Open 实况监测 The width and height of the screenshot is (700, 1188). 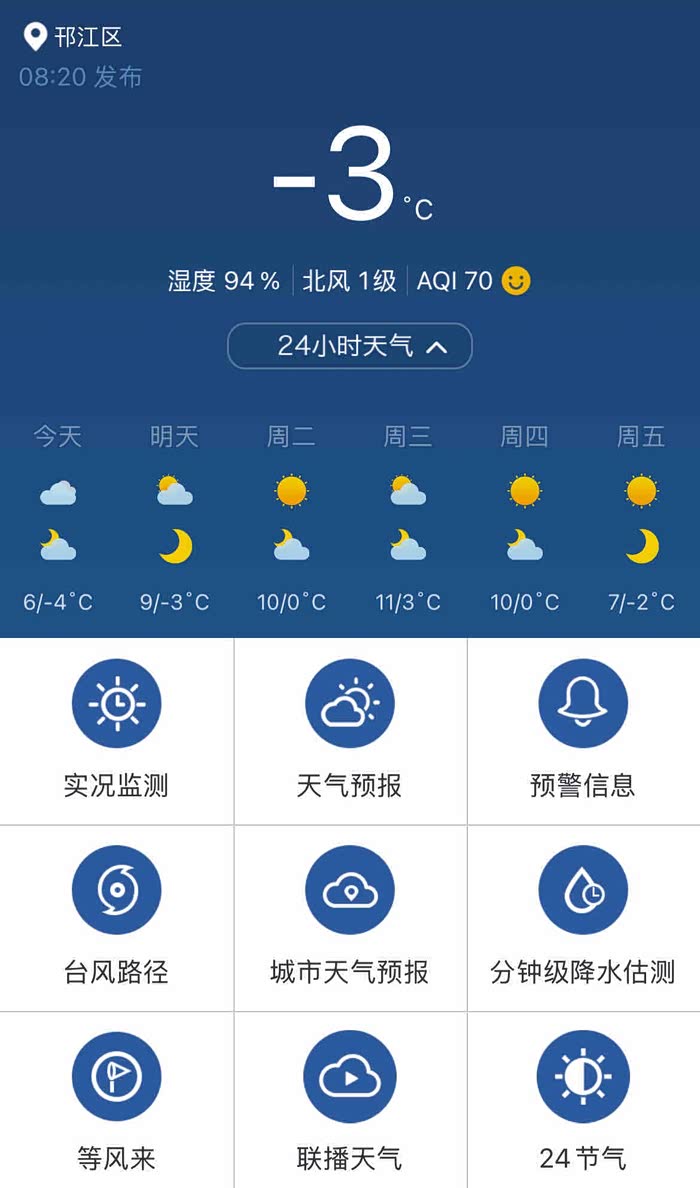coord(117,731)
